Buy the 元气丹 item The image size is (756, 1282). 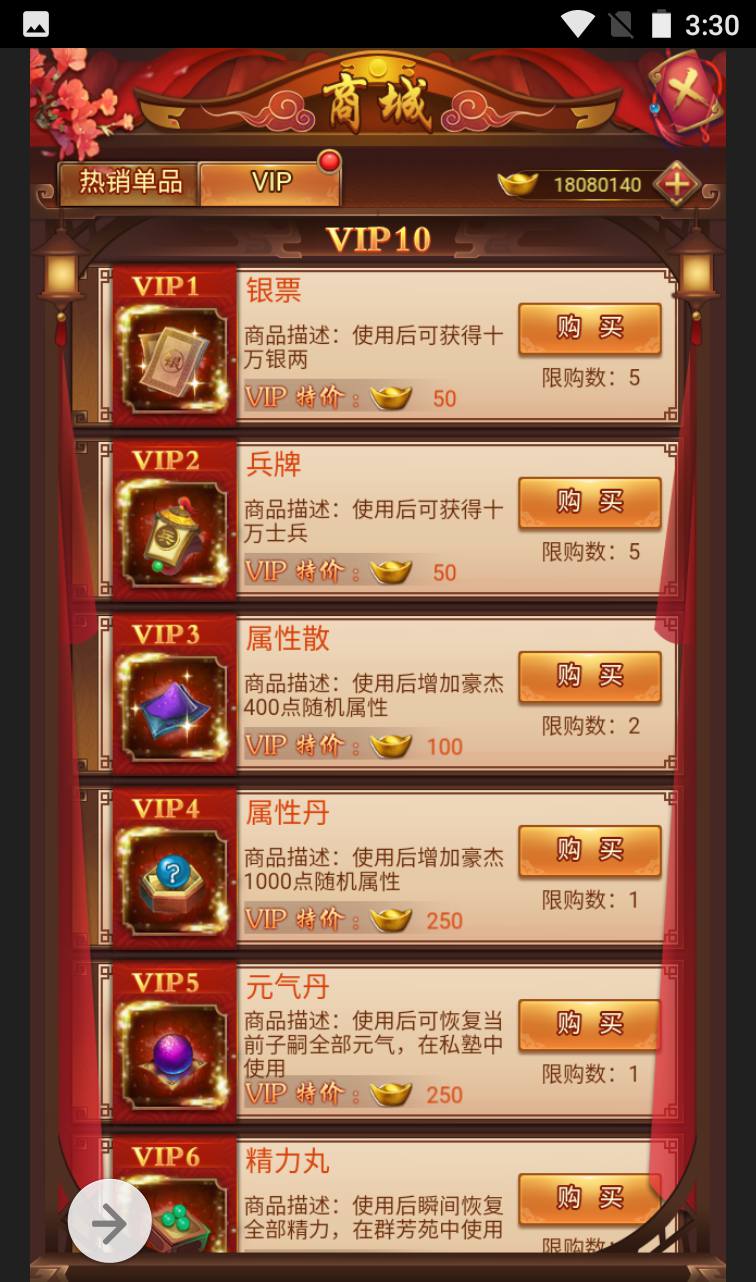(x=589, y=1024)
